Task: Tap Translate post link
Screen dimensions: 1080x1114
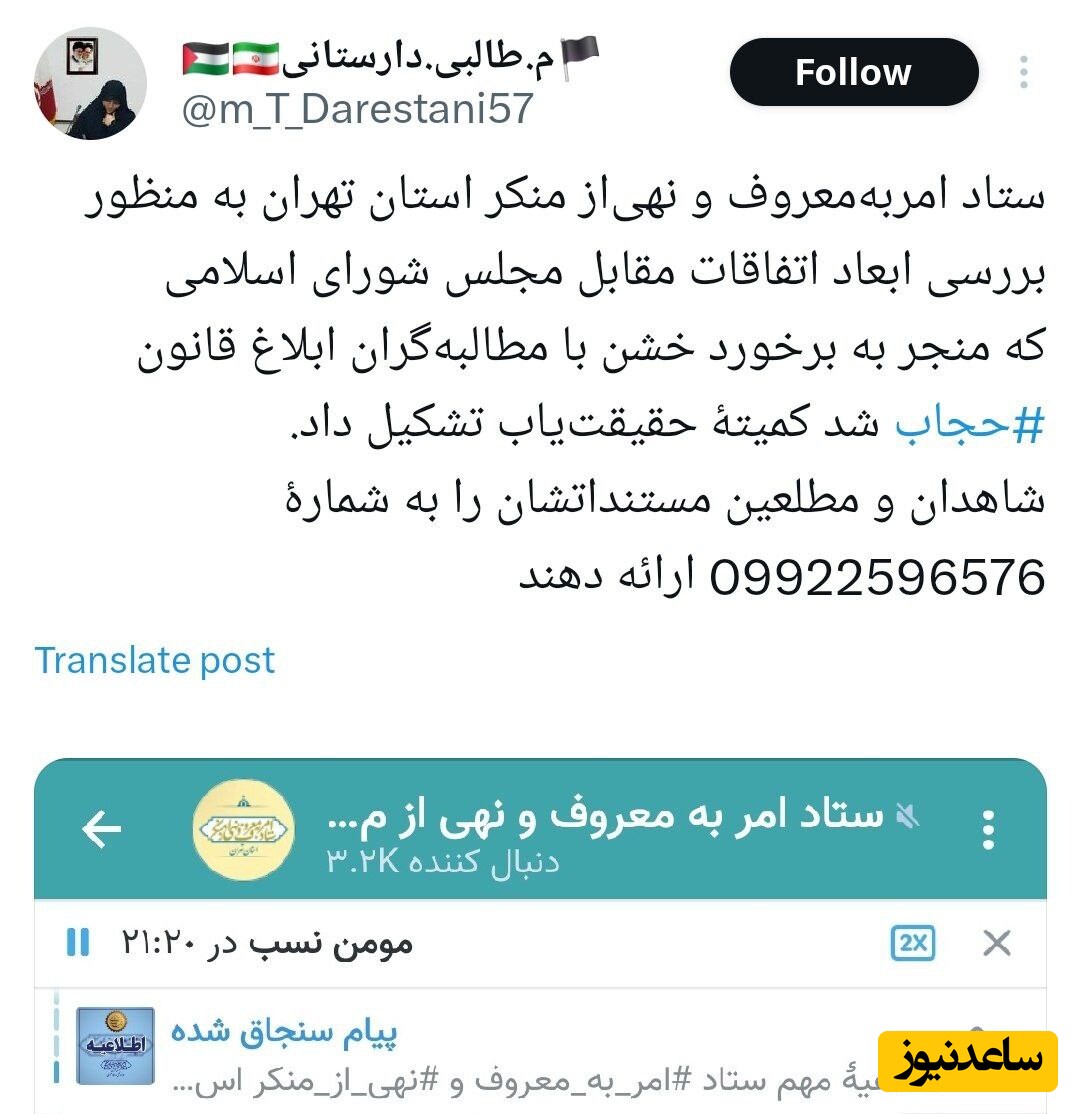Action: (155, 661)
